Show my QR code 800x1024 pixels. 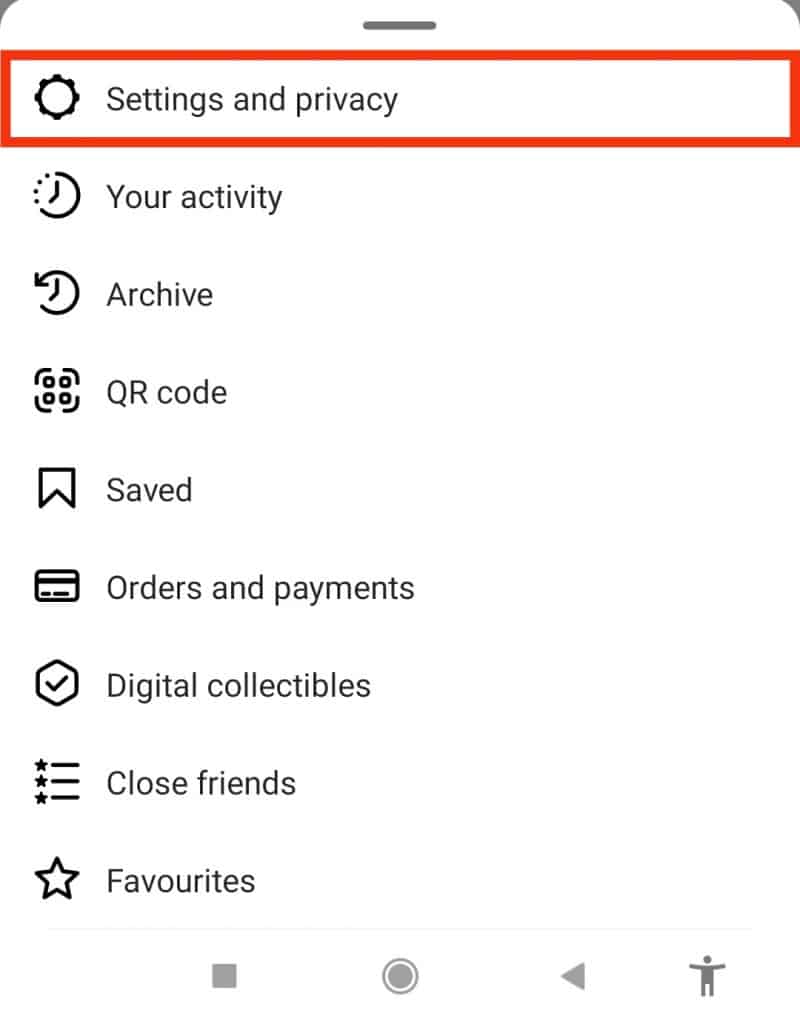(166, 392)
